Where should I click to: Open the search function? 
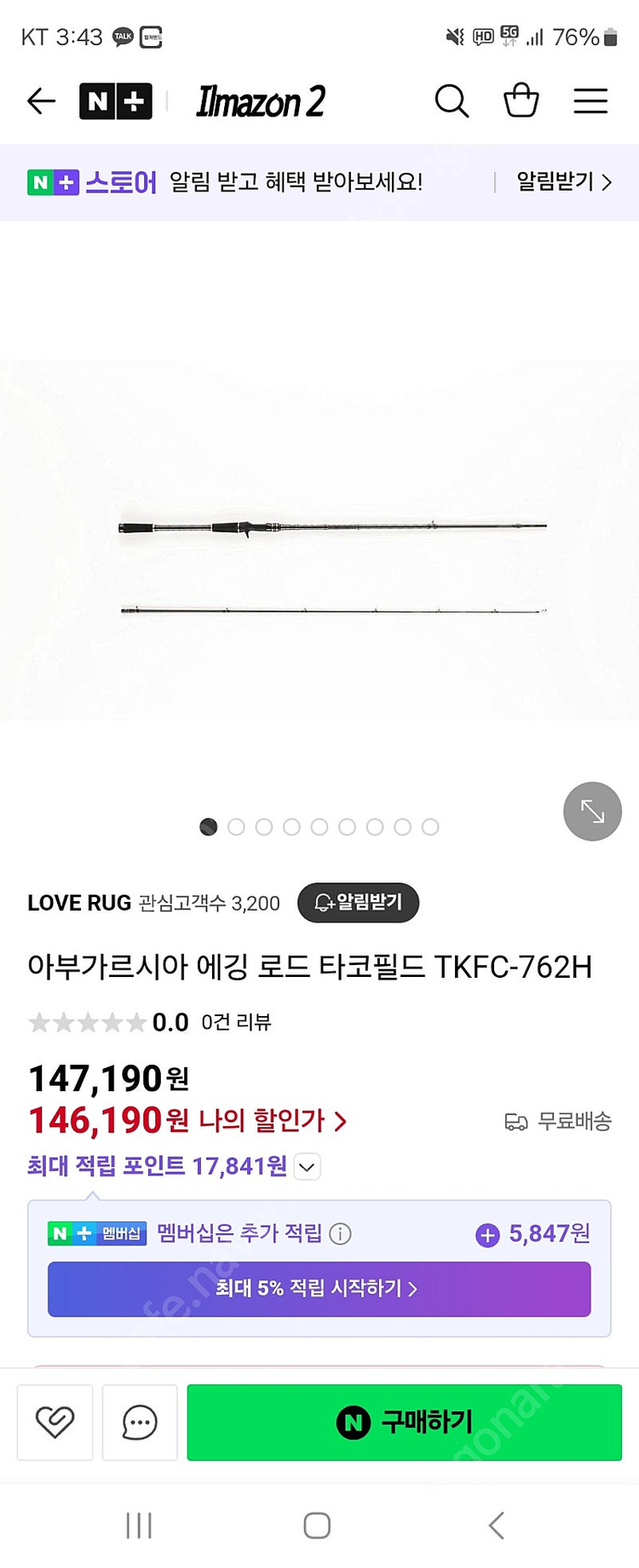[452, 101]
